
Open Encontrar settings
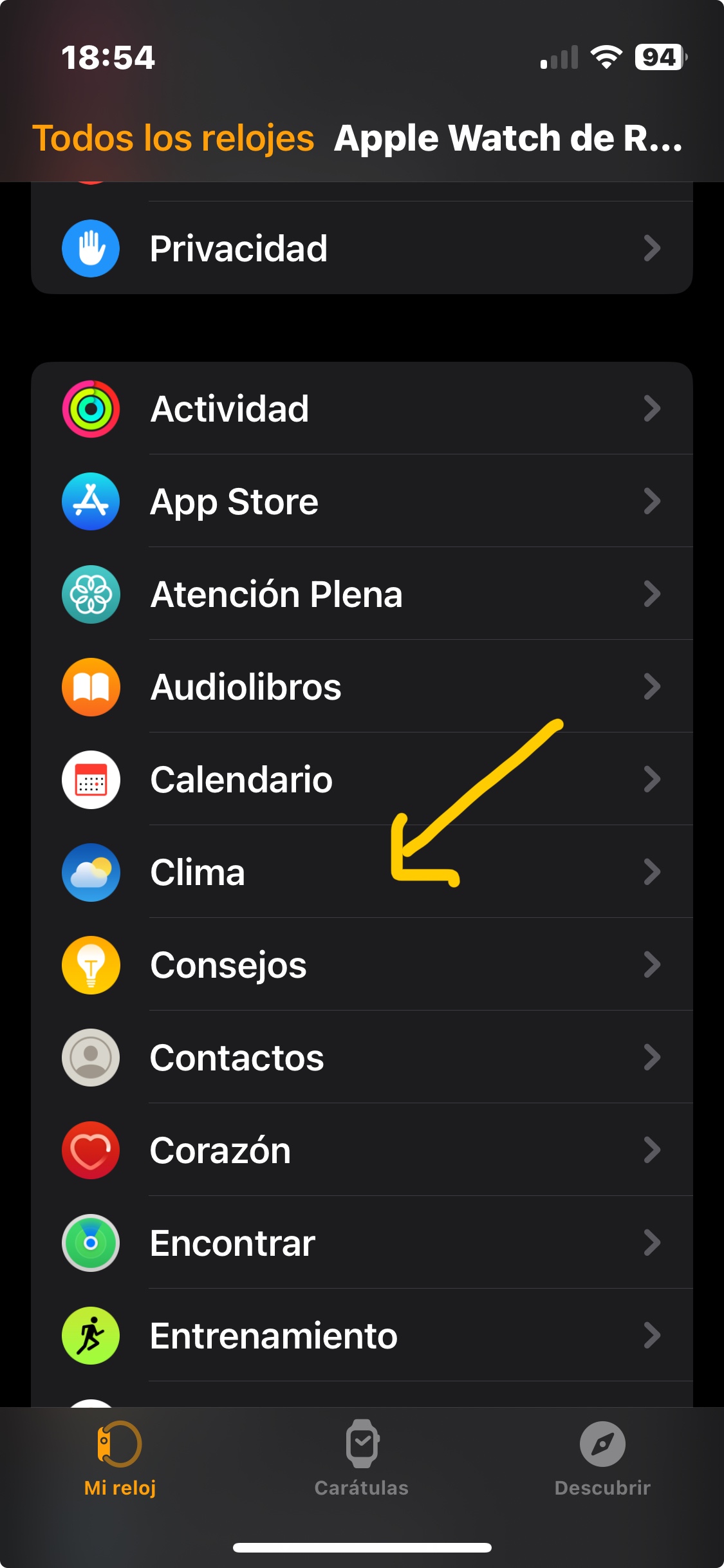coord(362,1243)
